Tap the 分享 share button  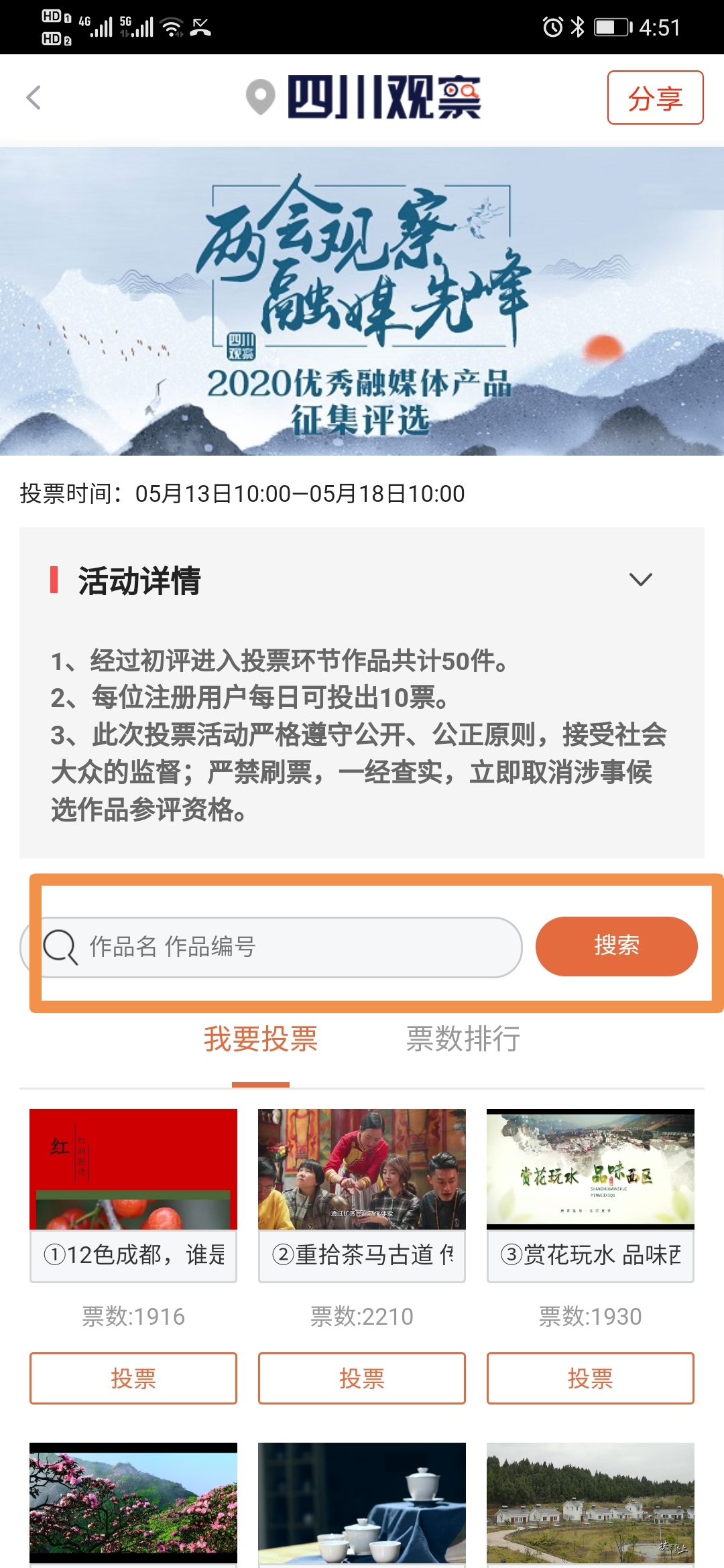coord(655,98)
